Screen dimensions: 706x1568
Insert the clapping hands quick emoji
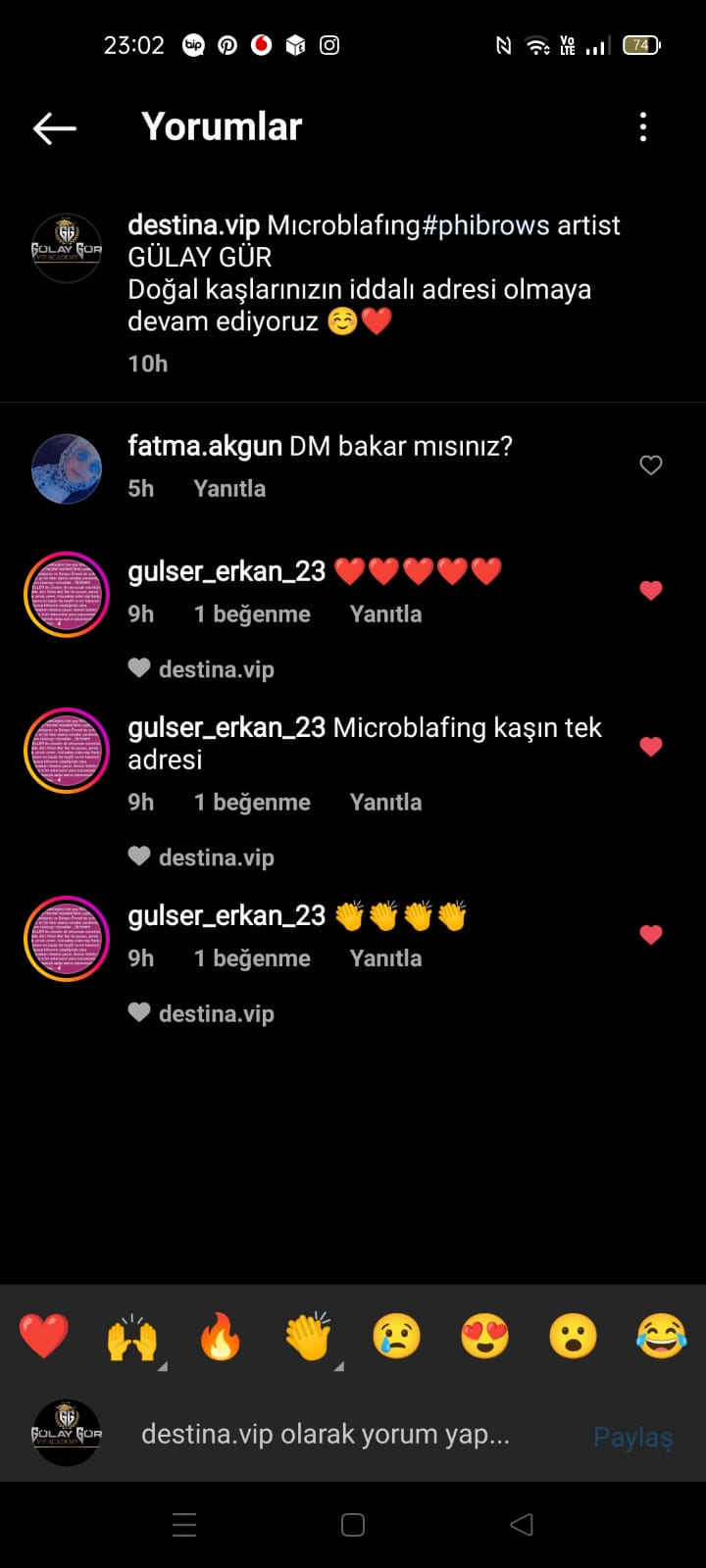click(309, 1337)
